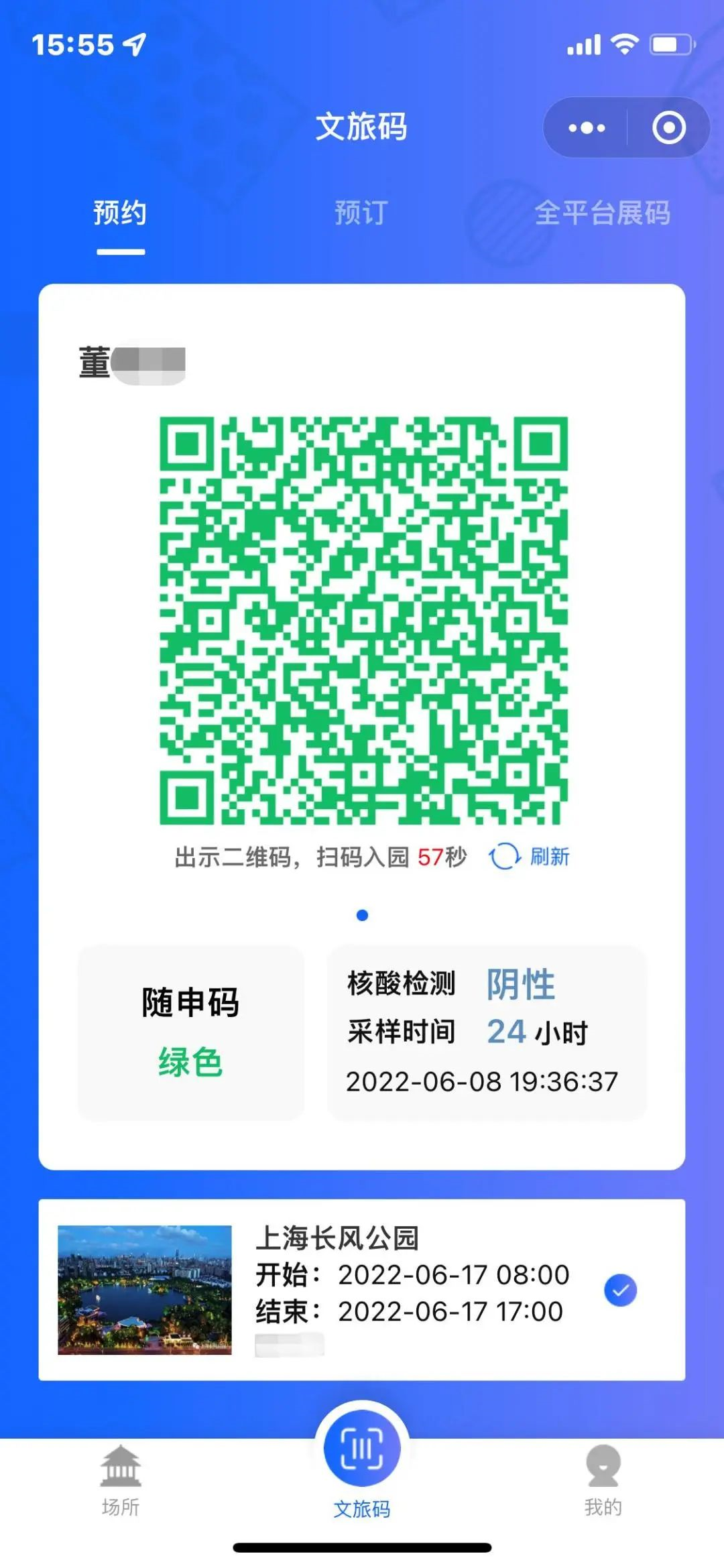Viewport: 724px width, 1568px height.
Task: Refresh the QR code with 刷新
Action: (531, 857)
